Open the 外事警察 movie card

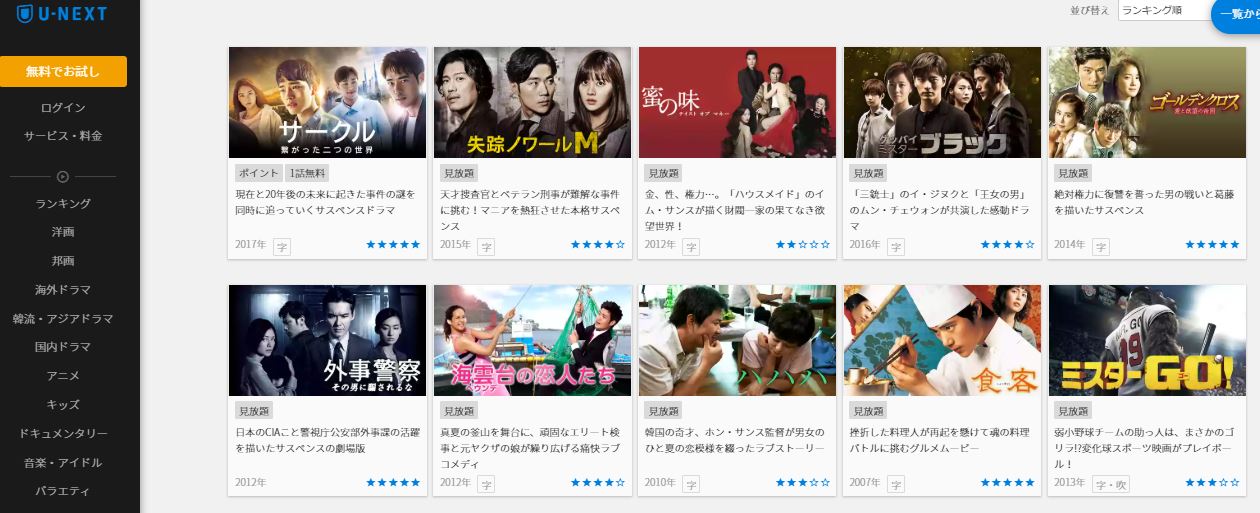click(x=327, y=341)
